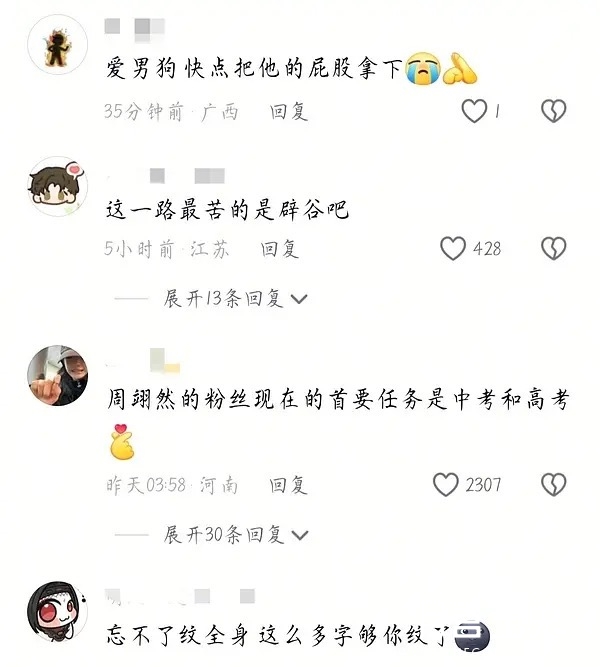Dislike the comment about 辟谷

click(553, 248)
